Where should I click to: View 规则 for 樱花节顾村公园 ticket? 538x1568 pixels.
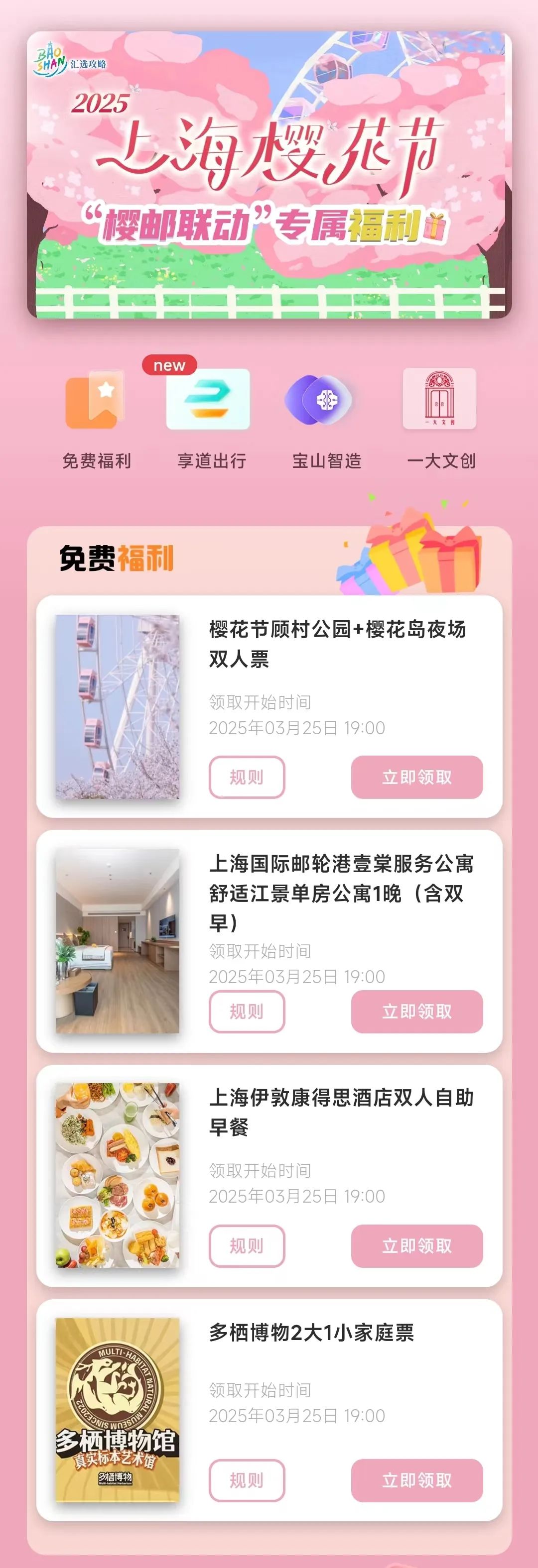[x=247, y=777]
